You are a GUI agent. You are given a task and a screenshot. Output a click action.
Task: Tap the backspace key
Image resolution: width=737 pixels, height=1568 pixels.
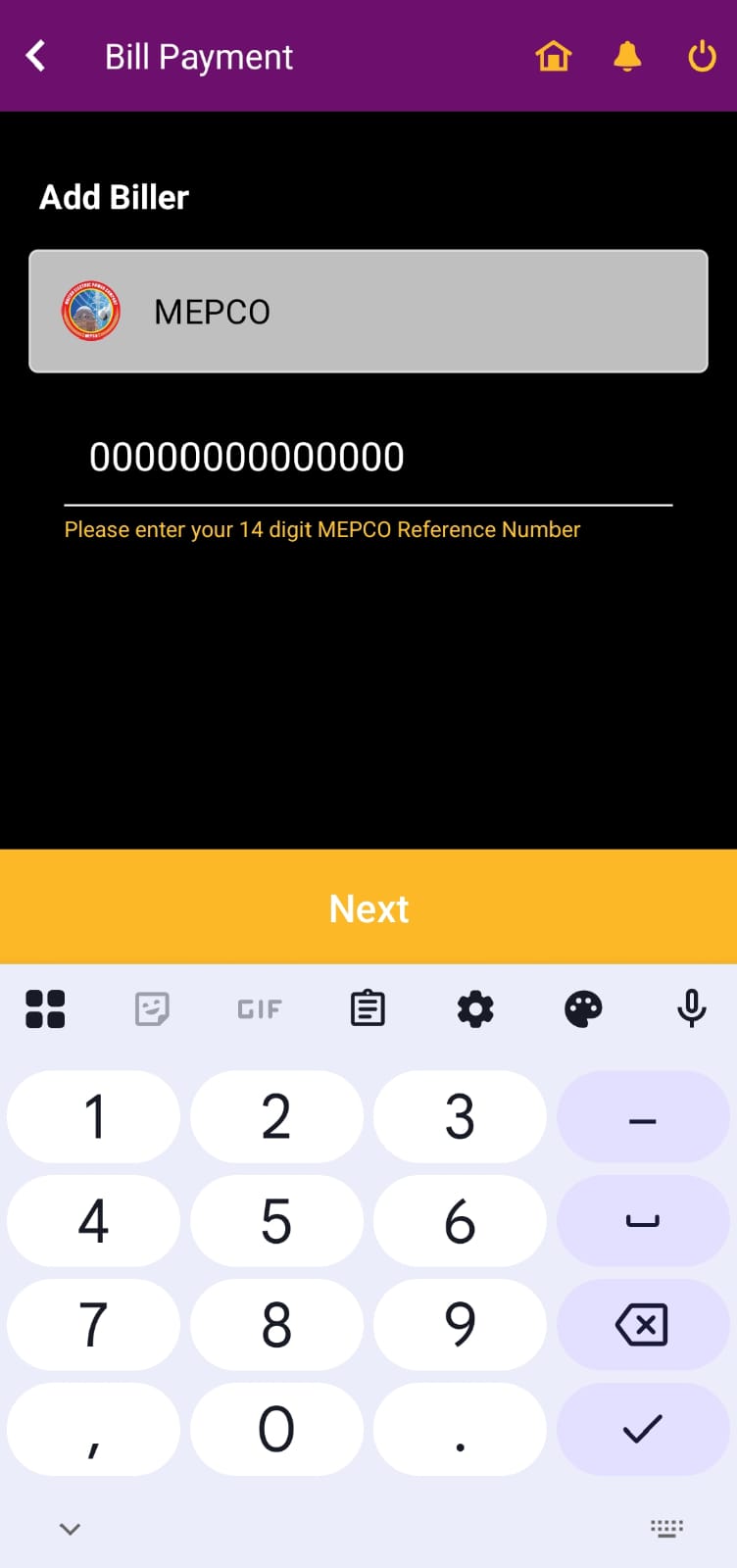(642, 1325)
